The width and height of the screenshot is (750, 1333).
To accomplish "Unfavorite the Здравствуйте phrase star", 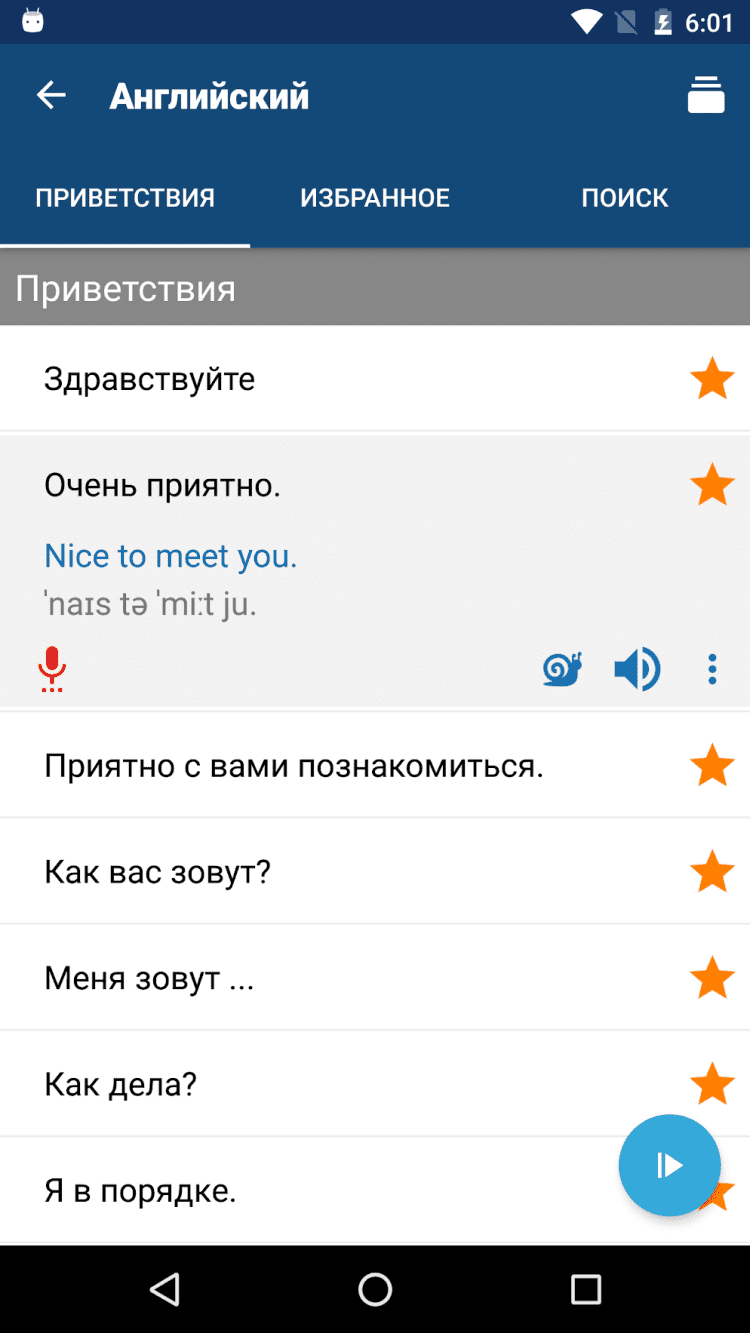I will (x=712, y=379).
